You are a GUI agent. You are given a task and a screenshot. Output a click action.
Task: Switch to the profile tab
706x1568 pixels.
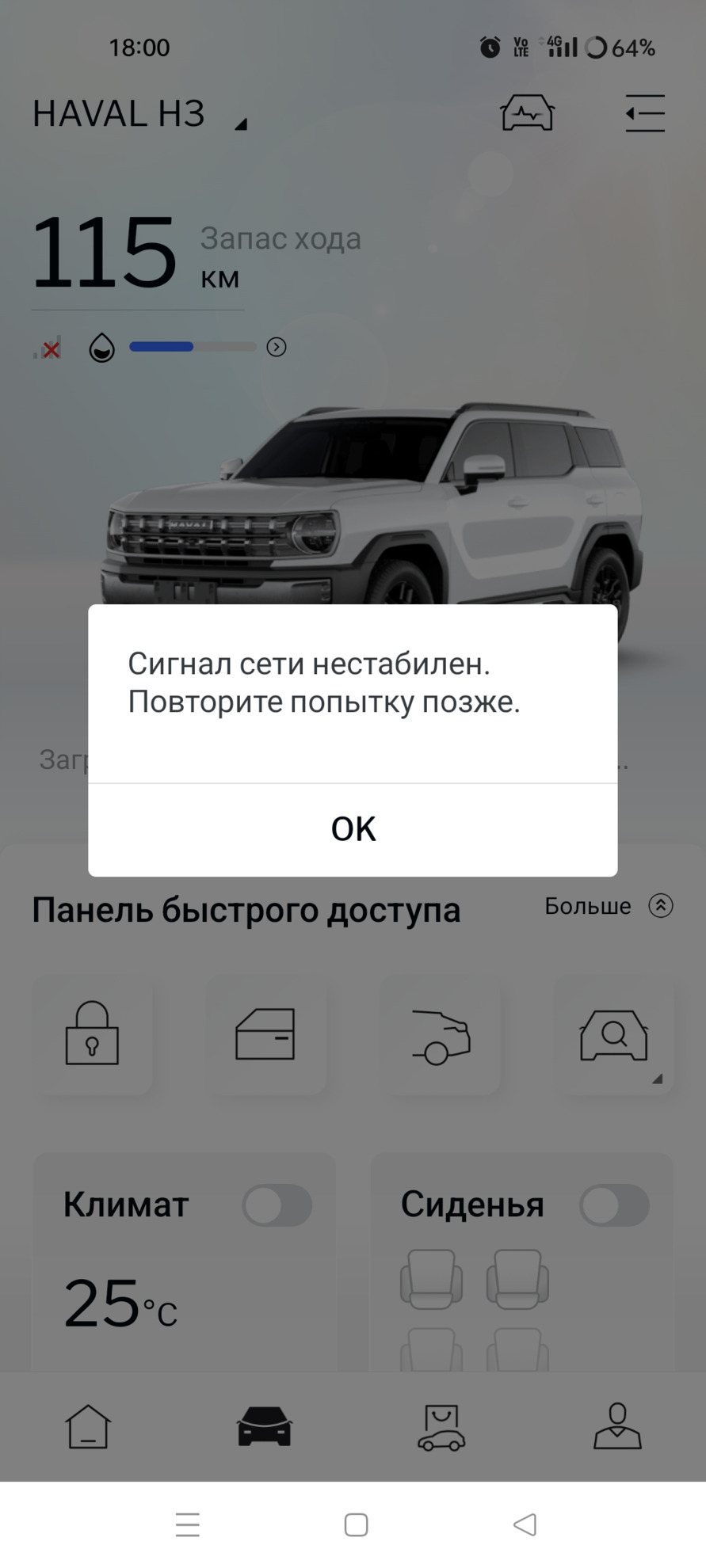click(617, 1426)
